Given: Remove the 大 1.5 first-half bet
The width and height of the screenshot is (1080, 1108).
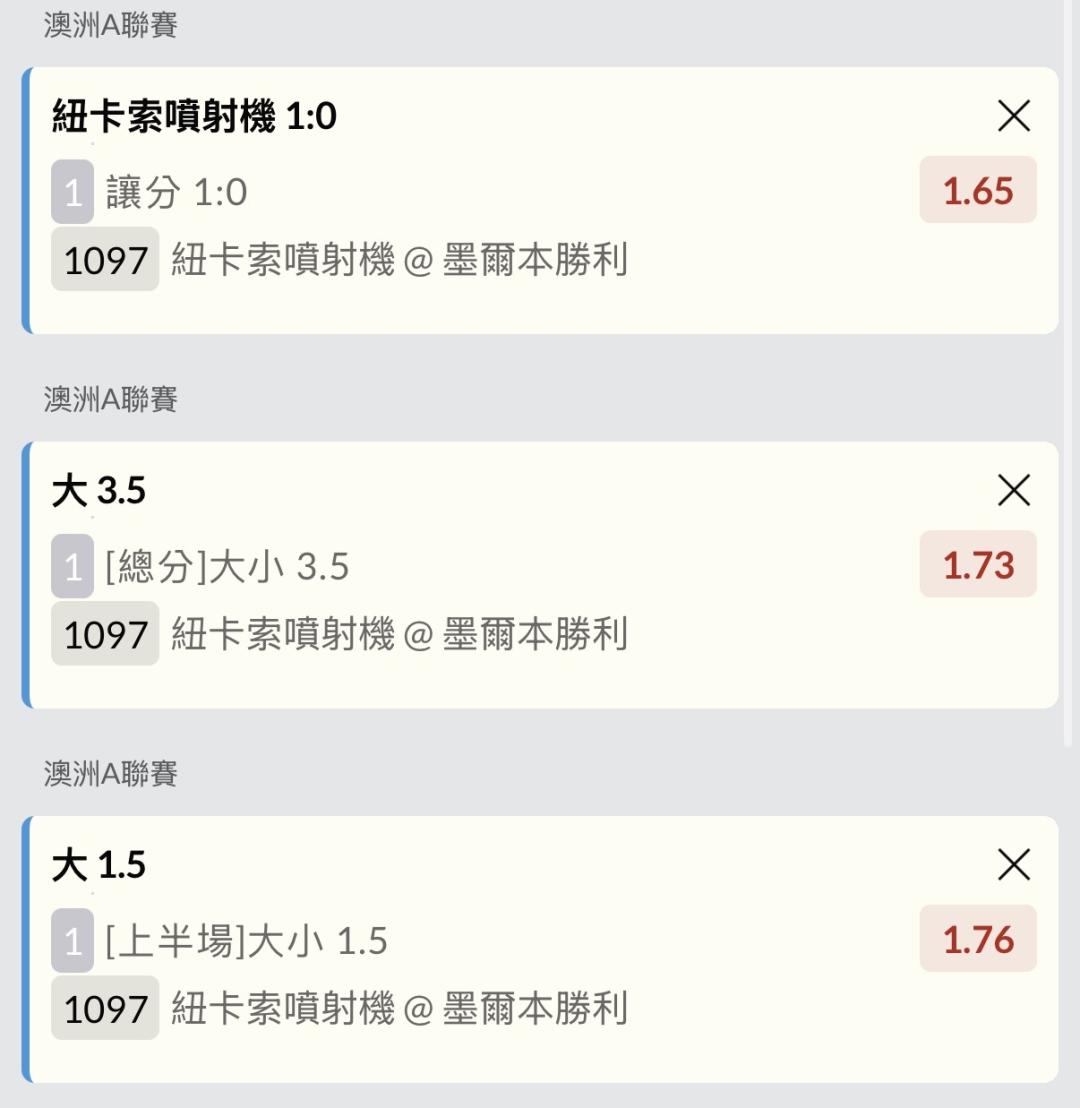Looking at the screenshot, I should (1014, 865).
